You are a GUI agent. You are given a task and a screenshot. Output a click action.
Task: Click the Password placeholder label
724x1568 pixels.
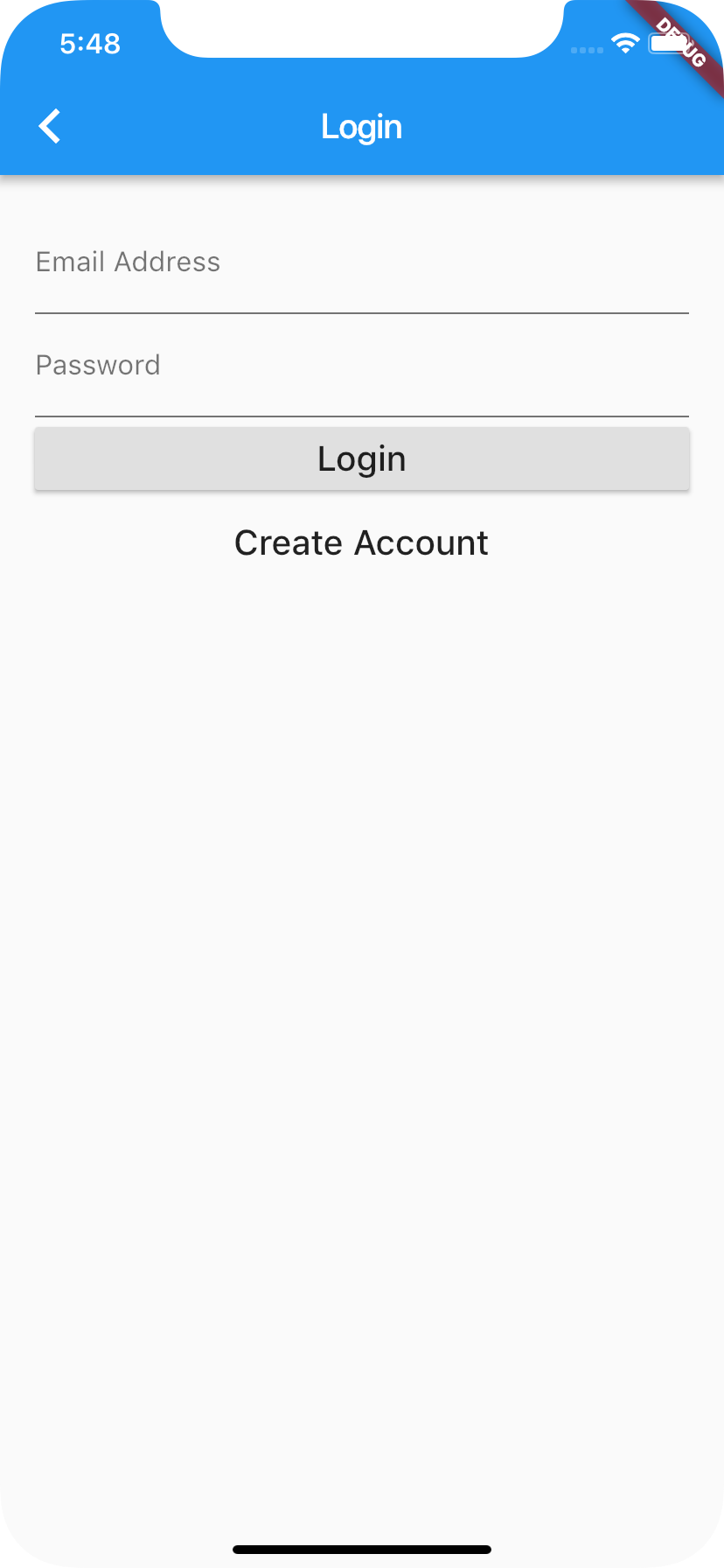[97, 365]
